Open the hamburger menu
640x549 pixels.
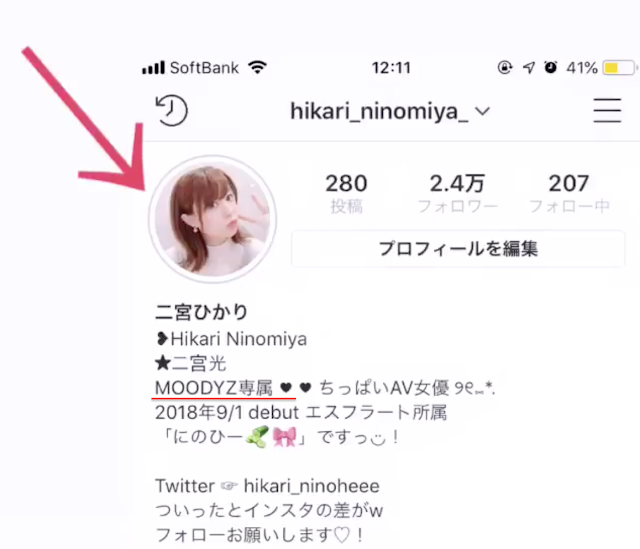tap(607, 110)
